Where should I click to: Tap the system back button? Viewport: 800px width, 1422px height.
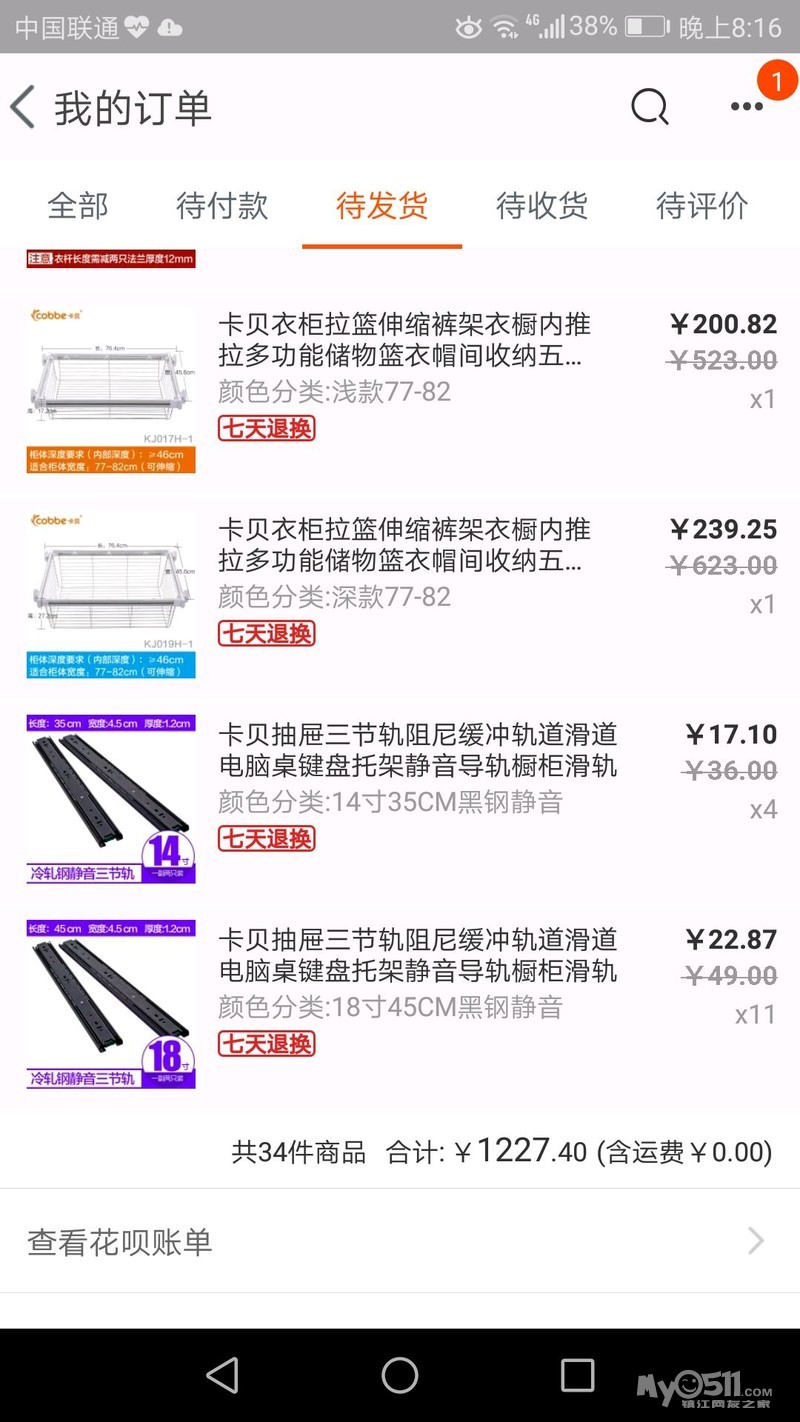point(222,1376)
